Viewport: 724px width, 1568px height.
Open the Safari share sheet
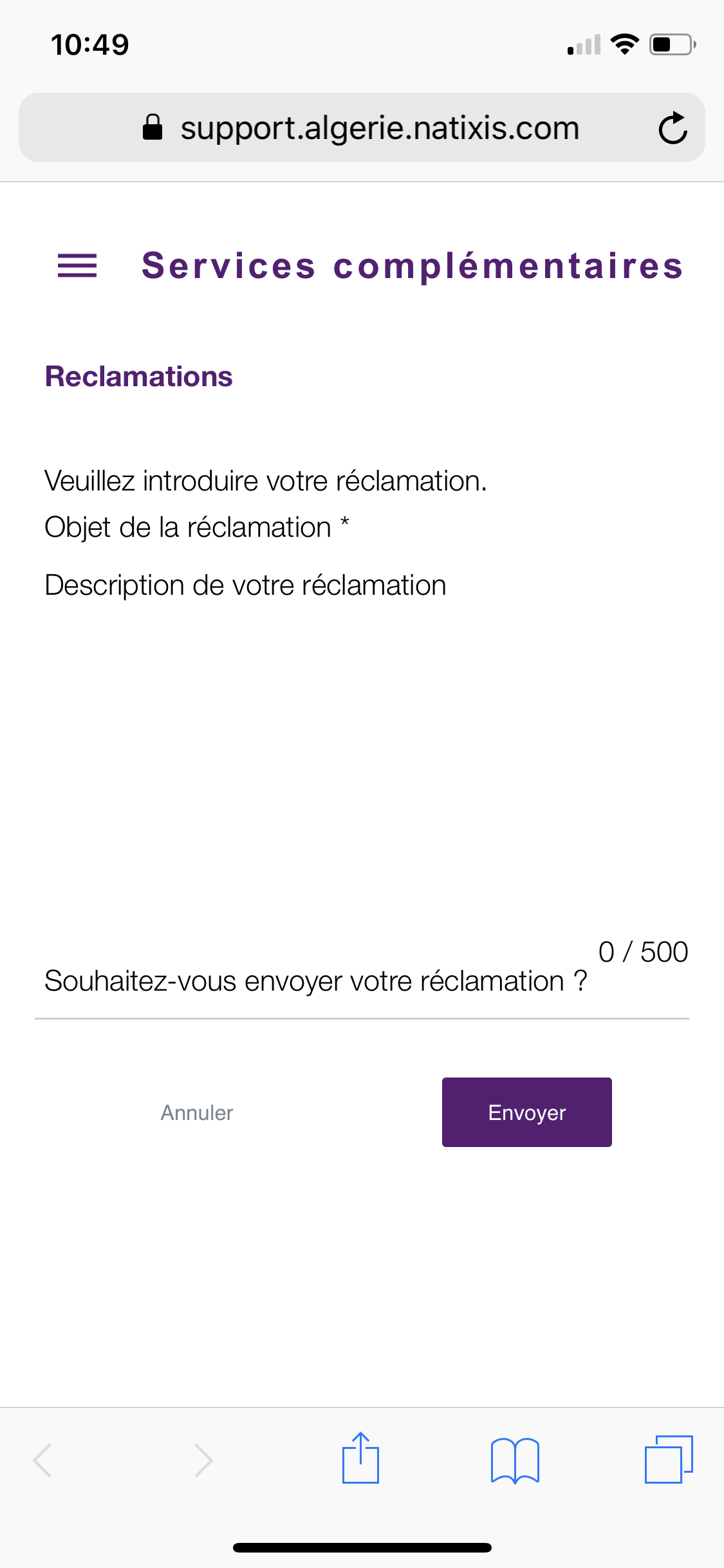click(x=360, y=1459)
